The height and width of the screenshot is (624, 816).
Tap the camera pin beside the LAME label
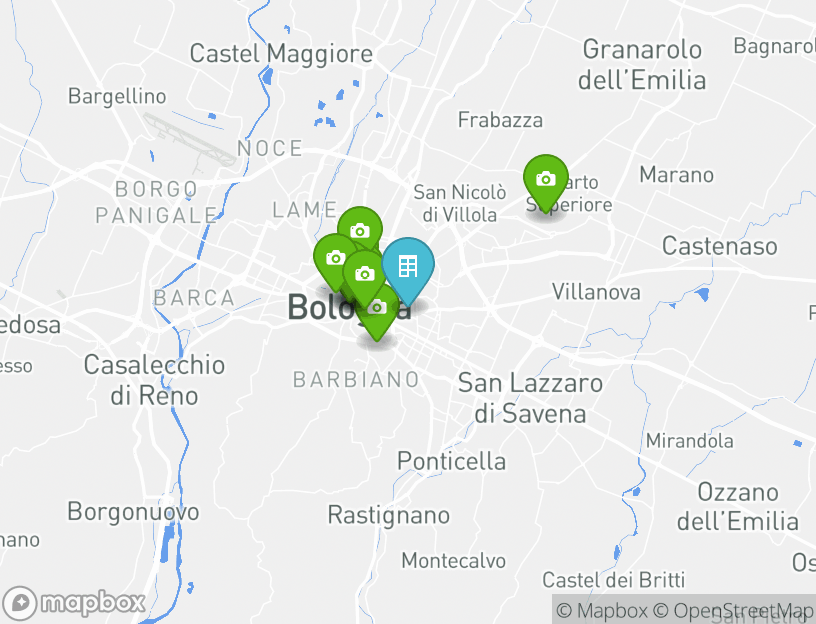point(360,231)
